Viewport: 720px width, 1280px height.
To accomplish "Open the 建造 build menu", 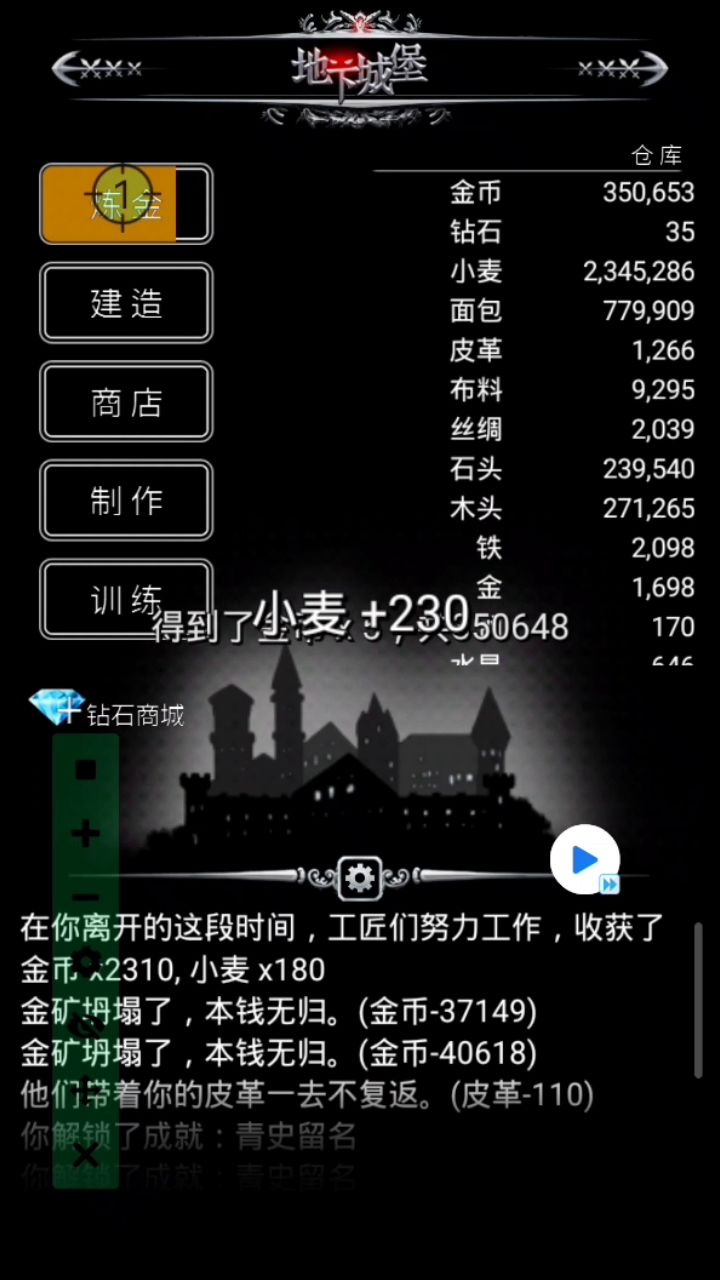I will (126, 303).
